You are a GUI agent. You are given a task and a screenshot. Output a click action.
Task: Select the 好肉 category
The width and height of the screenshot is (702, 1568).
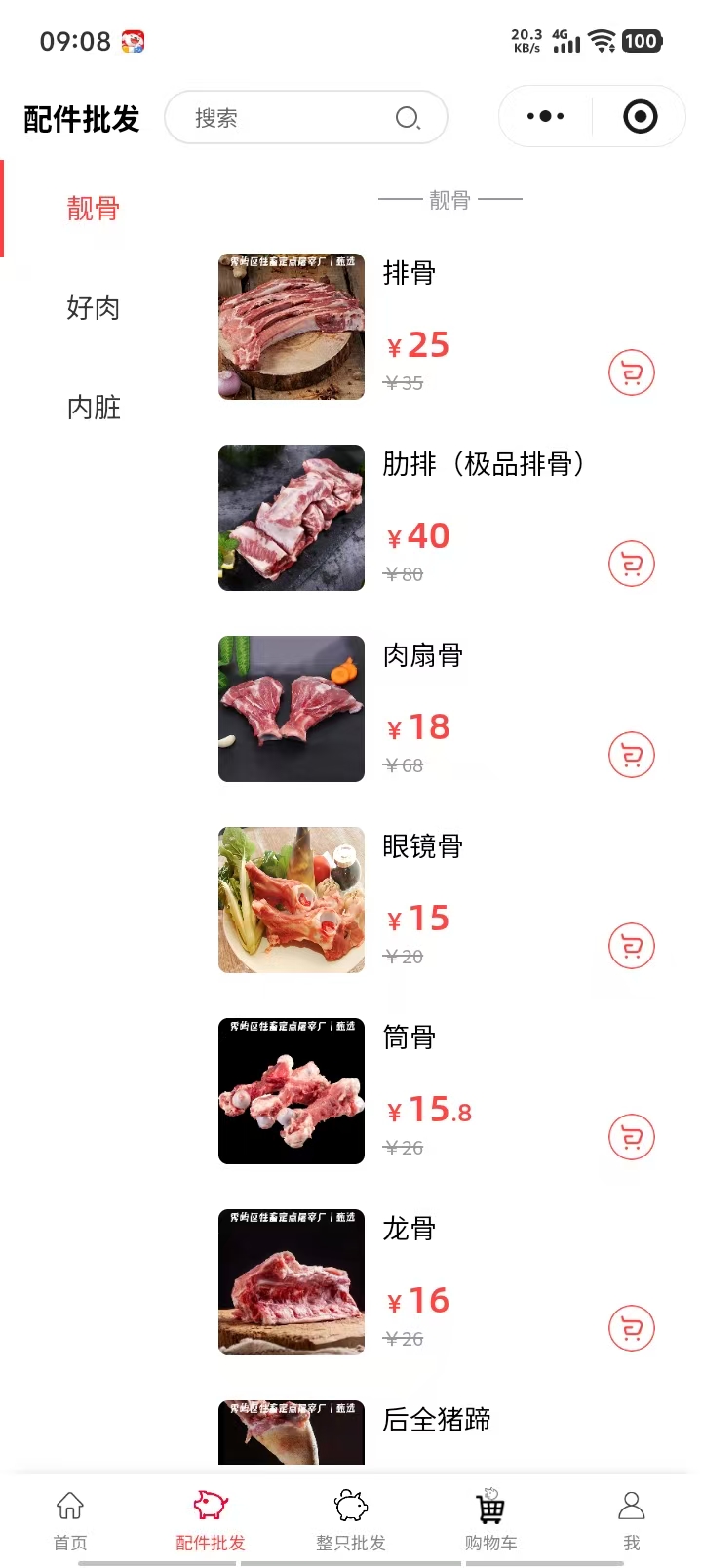[x=94, y=308]
